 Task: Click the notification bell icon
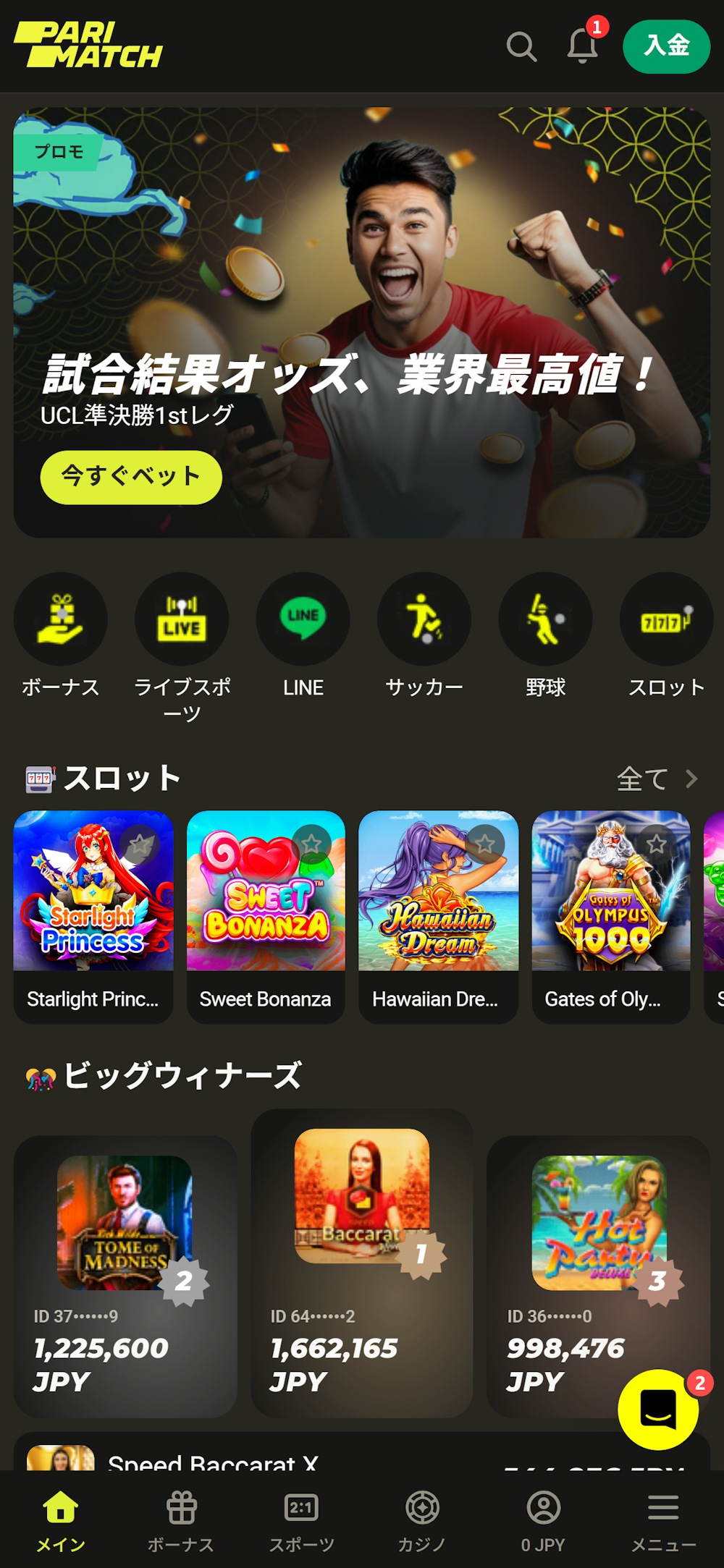tap(584, 47)
